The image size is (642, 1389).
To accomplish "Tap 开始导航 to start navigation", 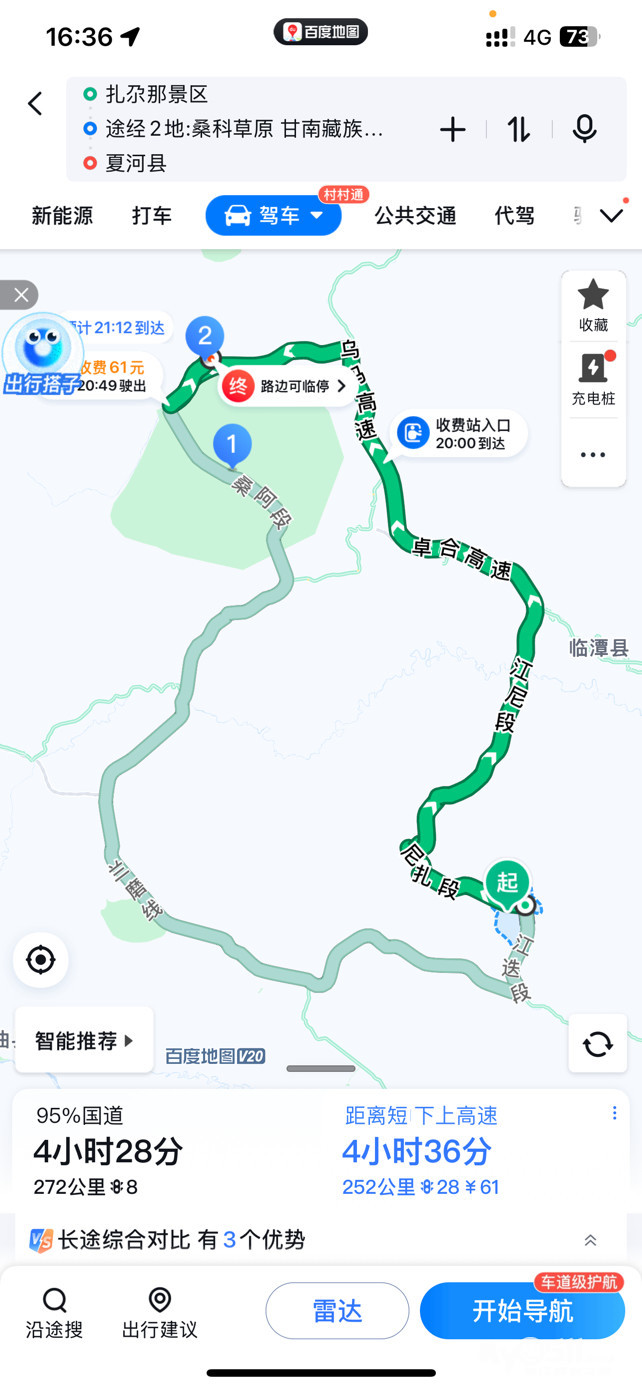I will (522, 1311).
